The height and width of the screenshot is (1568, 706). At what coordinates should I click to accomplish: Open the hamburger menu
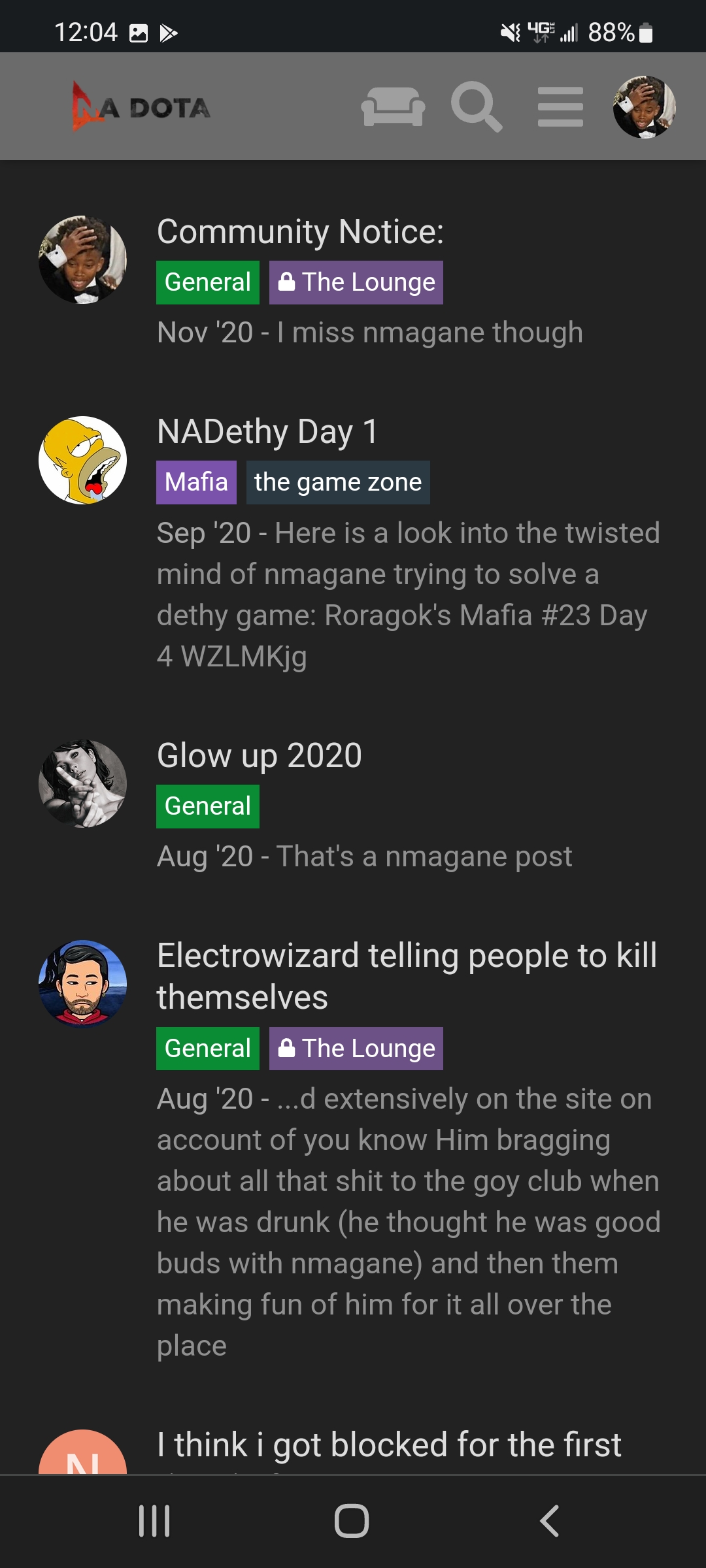click(560, 106)
